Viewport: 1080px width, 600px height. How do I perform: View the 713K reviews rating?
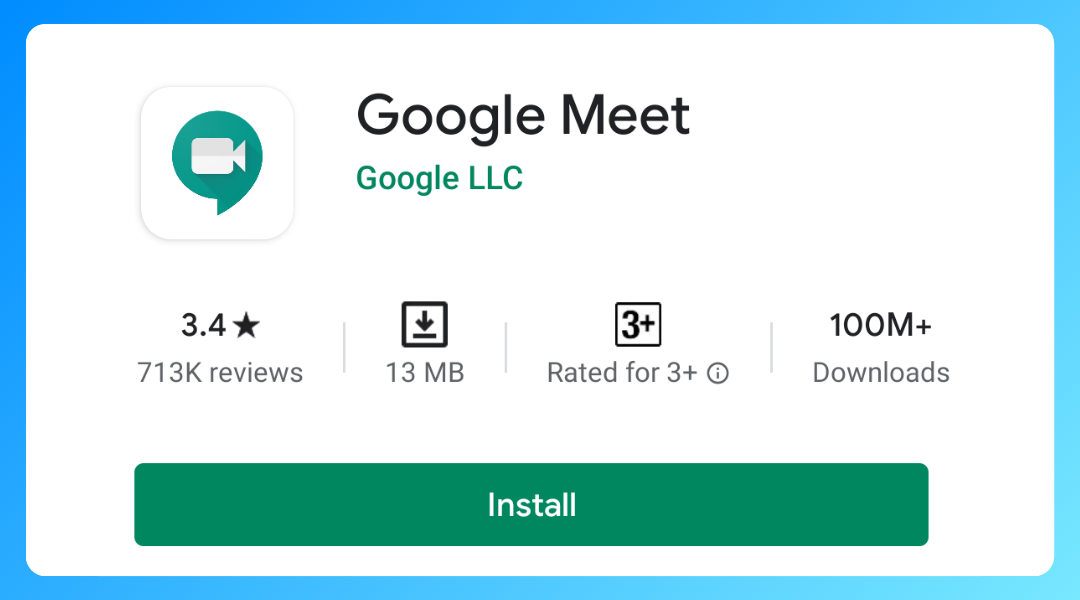coord(220,348)
